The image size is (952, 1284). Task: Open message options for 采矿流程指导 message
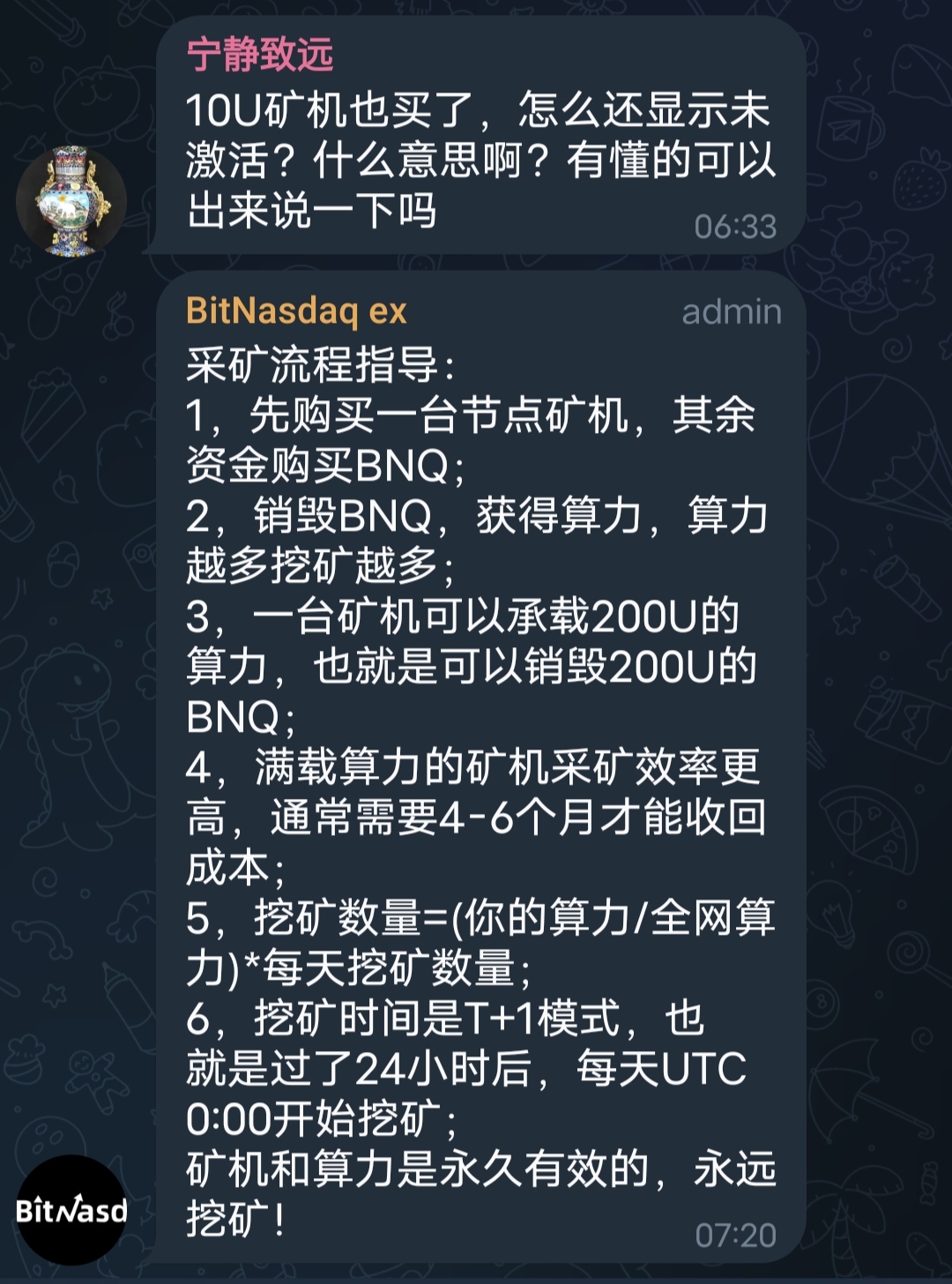(x=480, y=767)
